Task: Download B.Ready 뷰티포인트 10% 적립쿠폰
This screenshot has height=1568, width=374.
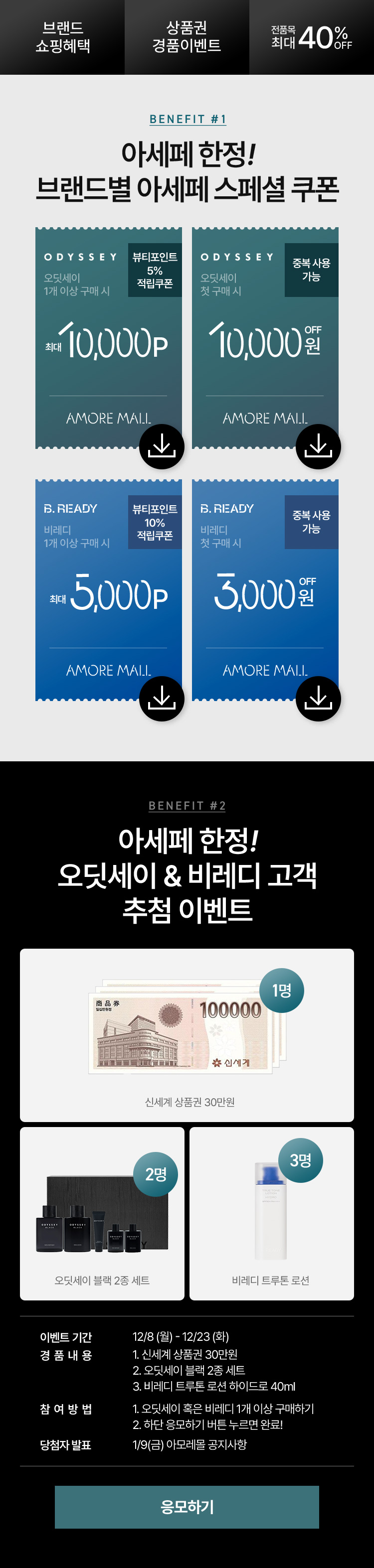Action: [162, 698]
